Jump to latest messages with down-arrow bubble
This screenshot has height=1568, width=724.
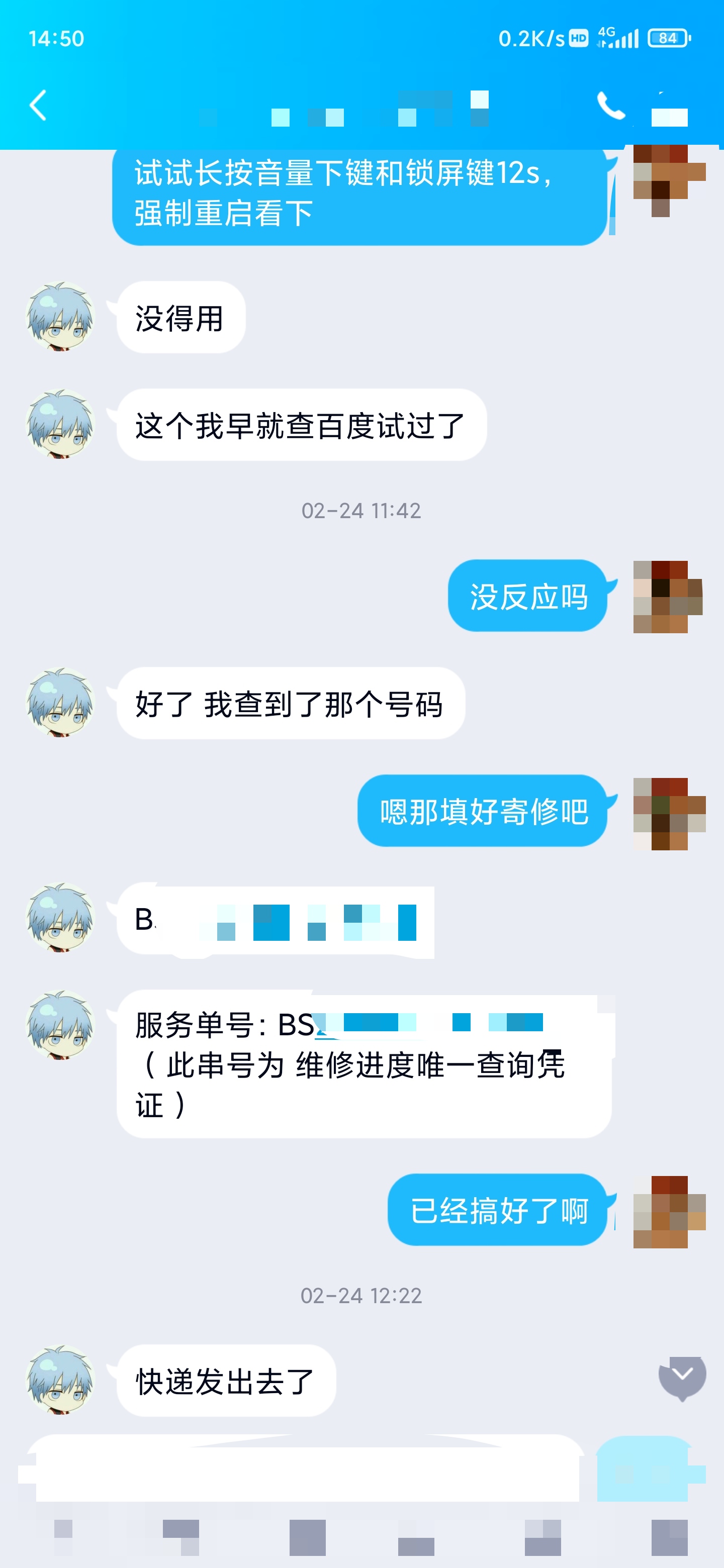click(x=682, y=1378)
